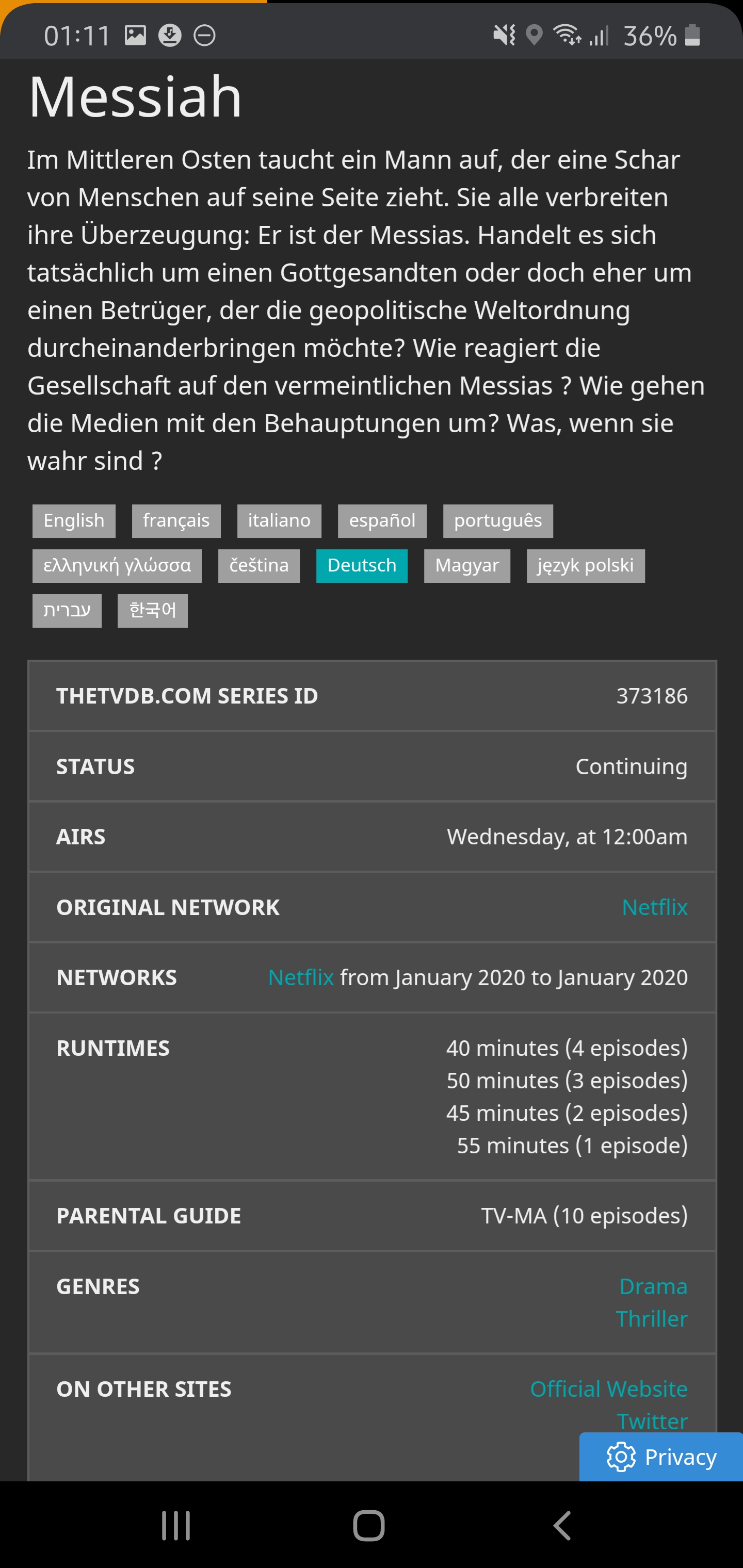Choose the italiano language chip
This screenshot has height=1568, width=743.
pos(279,521)
